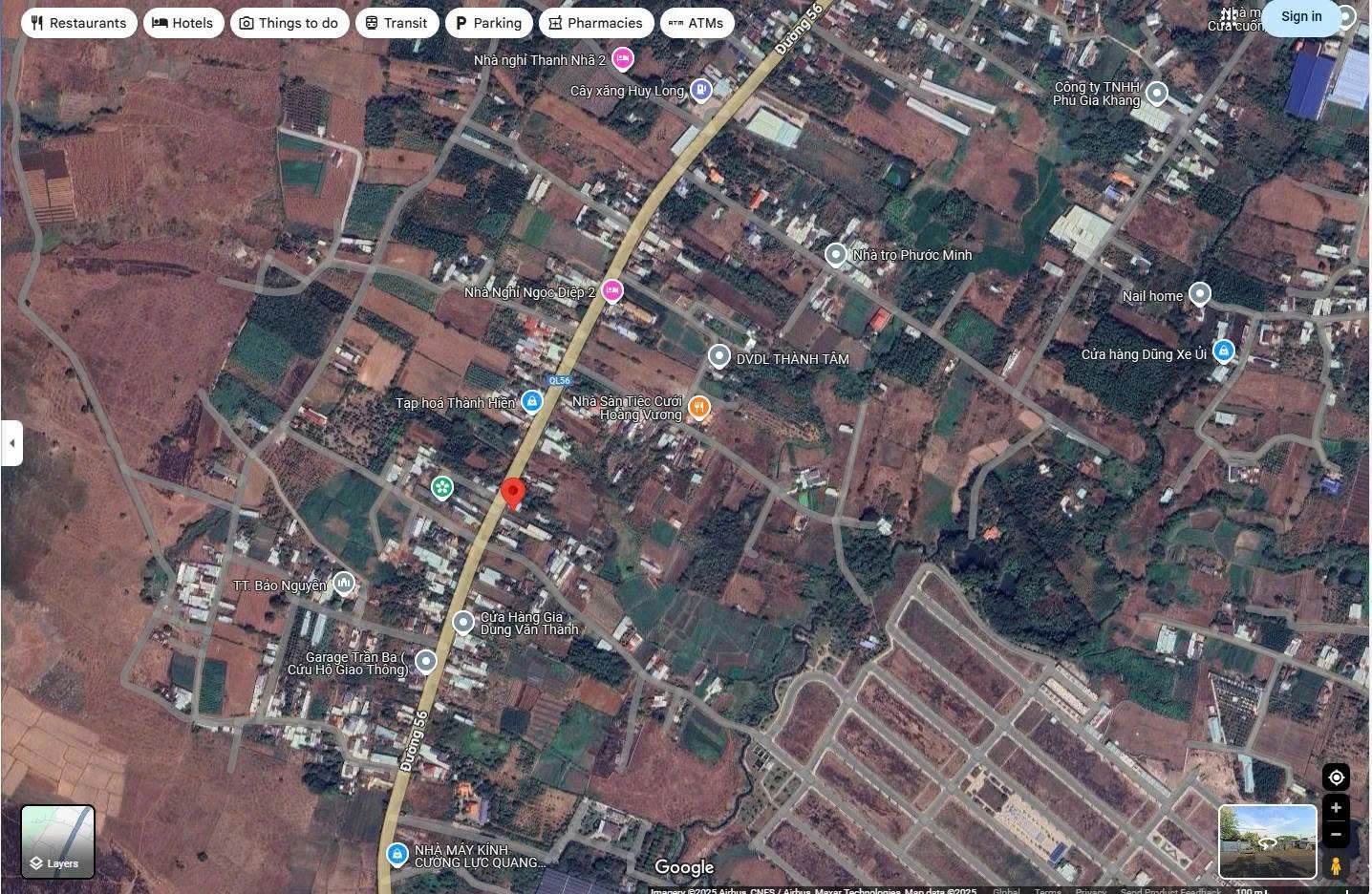Show nearby ATMs
1372x894 pixels.
[x=697, y=23]
